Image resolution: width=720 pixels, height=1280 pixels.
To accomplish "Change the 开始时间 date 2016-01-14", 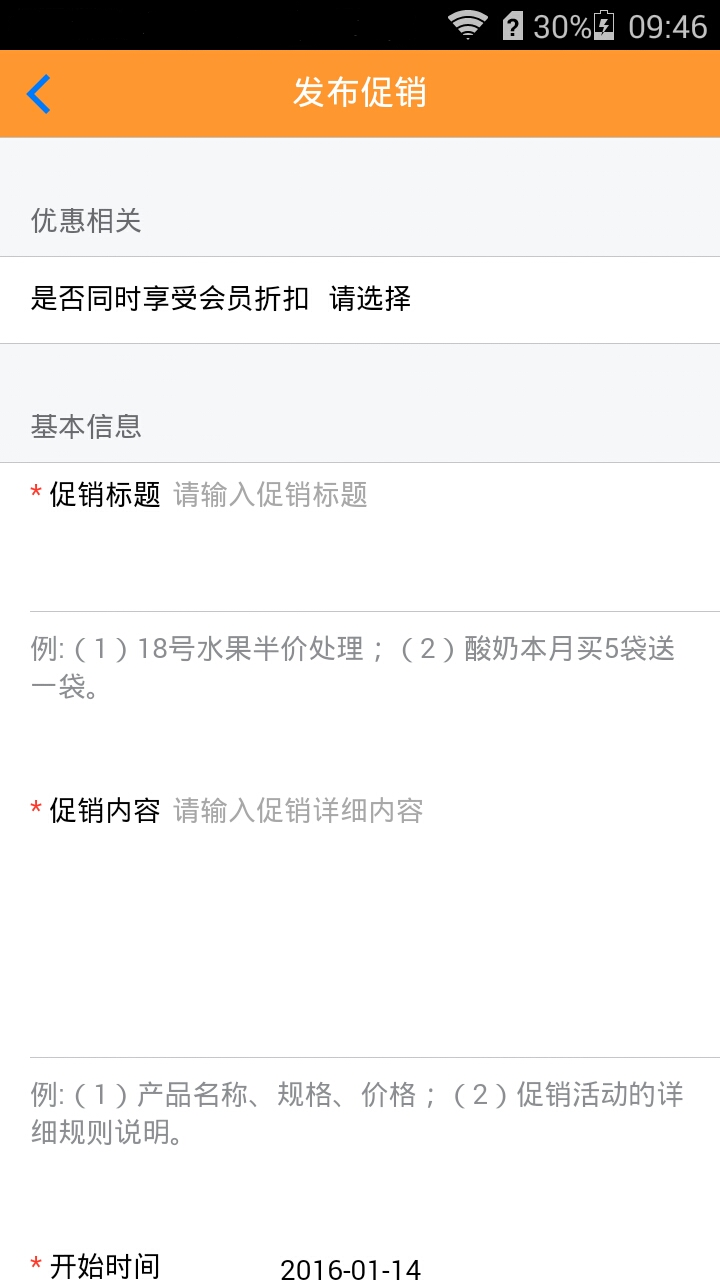I will click(x=350, y=1269).
